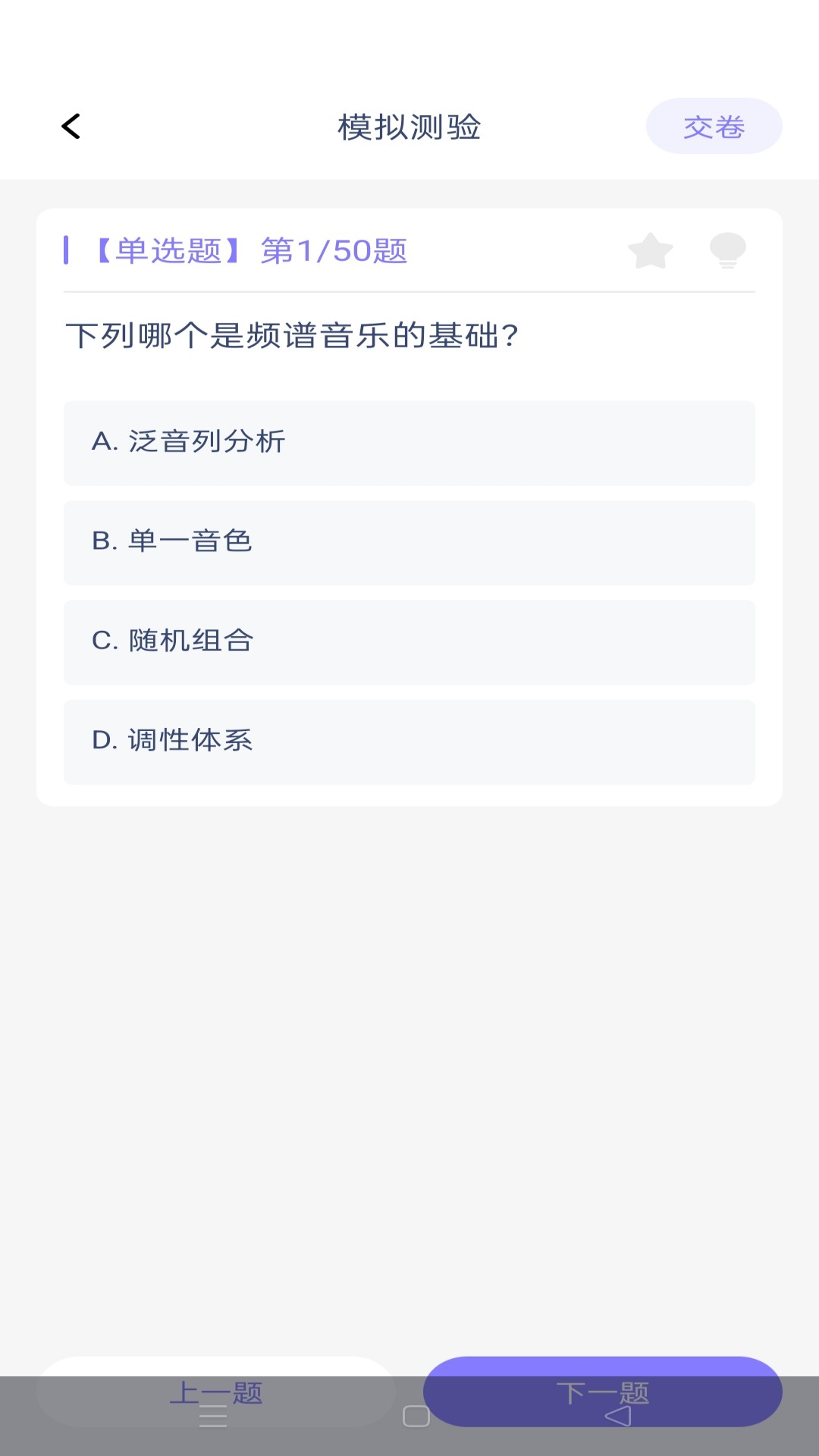
Task: Tap the back arrow to exit quiz
Action: click(x=72, y=127)
